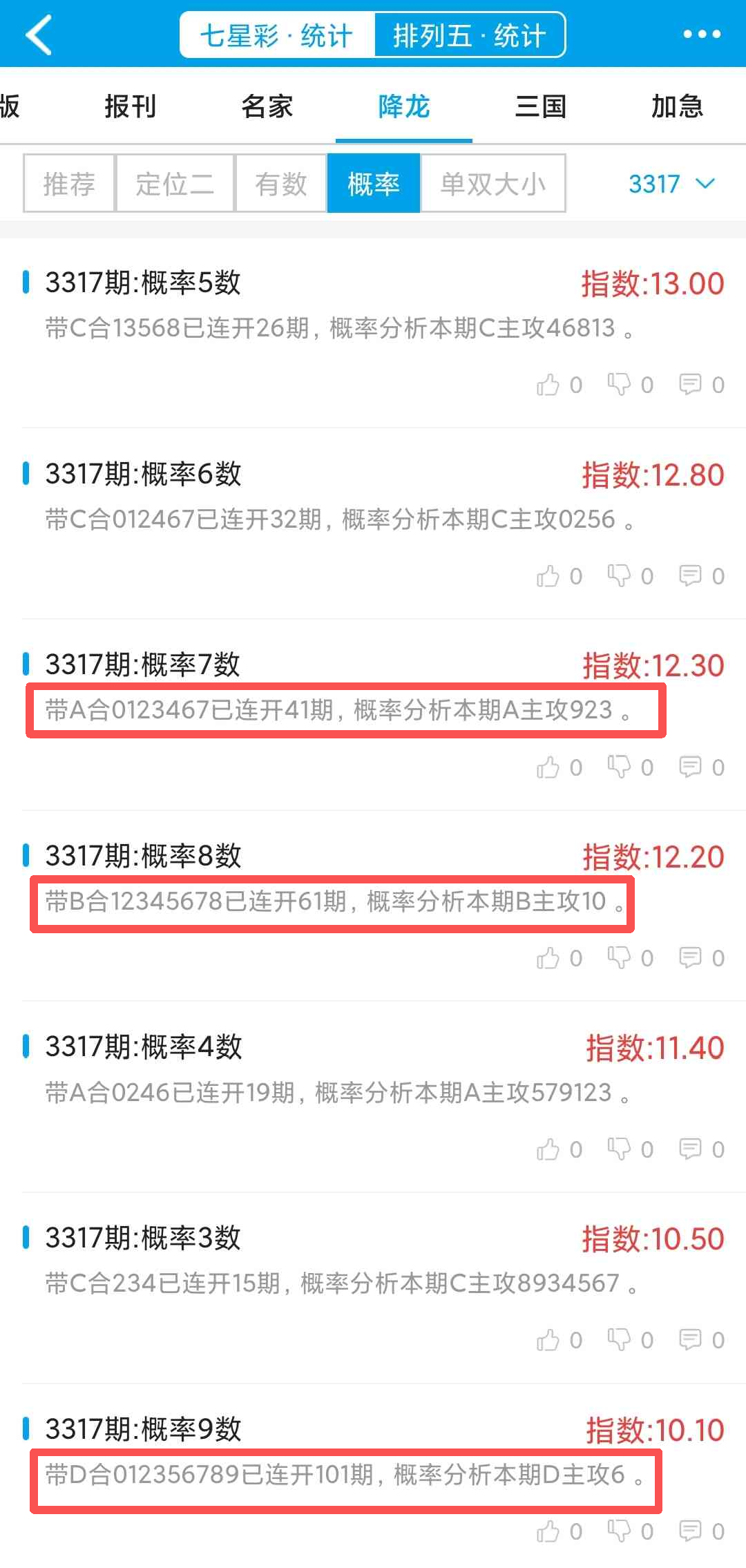The width and height of the screenshot is (746, 1568).
Task: Click the back arrow at top left
Action: click(x=39, y=33)
